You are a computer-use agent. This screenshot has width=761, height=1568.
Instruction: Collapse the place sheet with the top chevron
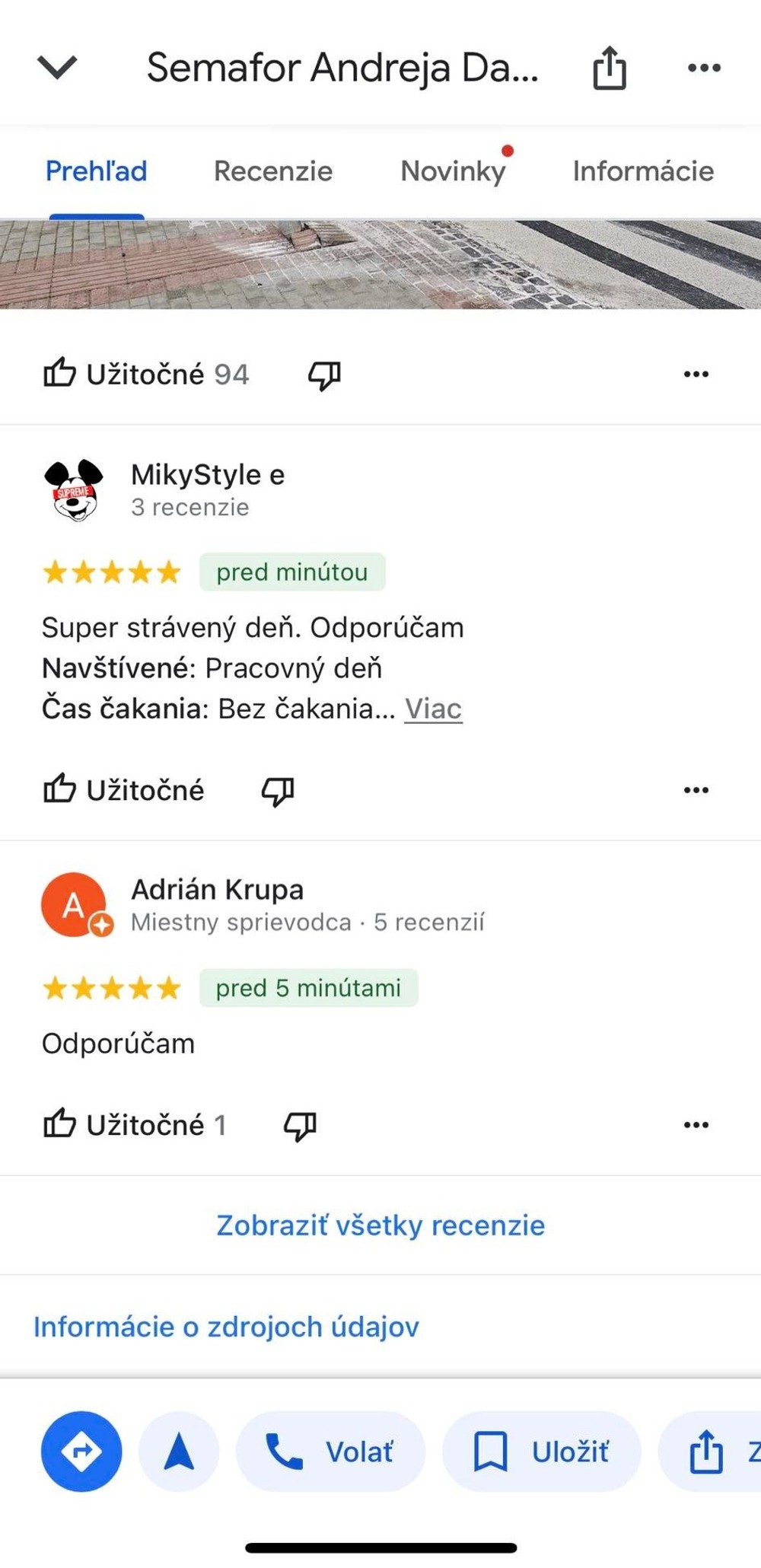tap(57, 67)
